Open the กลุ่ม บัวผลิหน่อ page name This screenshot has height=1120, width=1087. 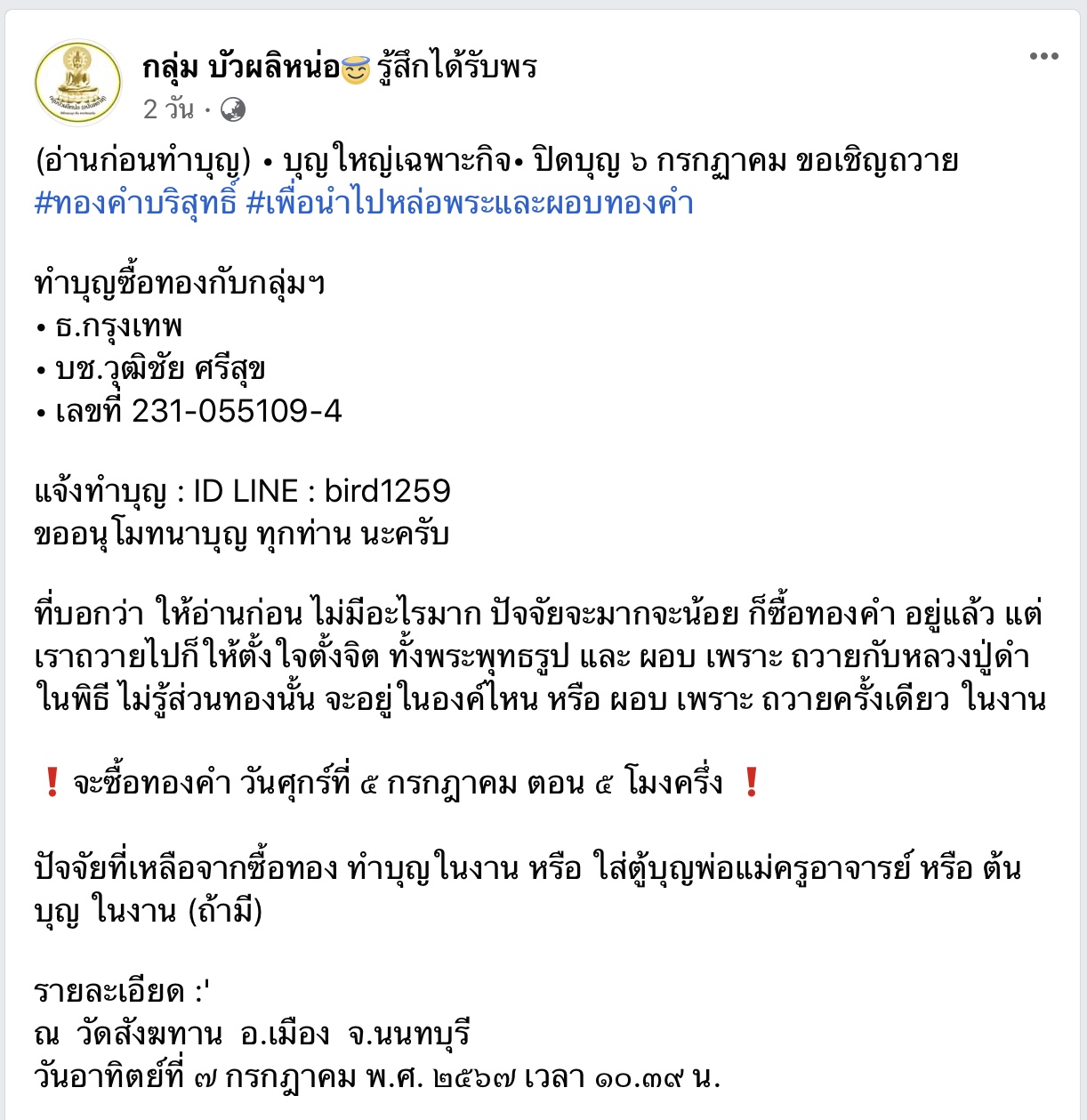click(x=241, y=67)
